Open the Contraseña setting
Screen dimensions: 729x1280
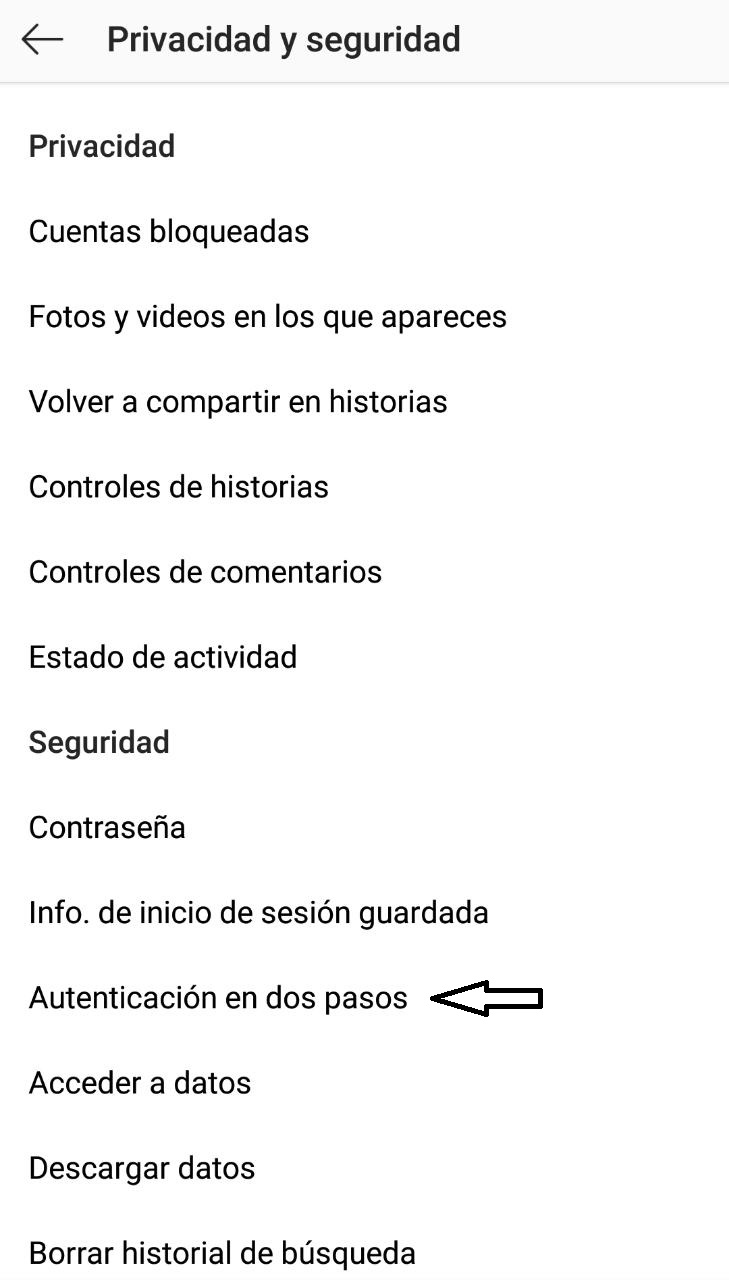coord(107,828)
